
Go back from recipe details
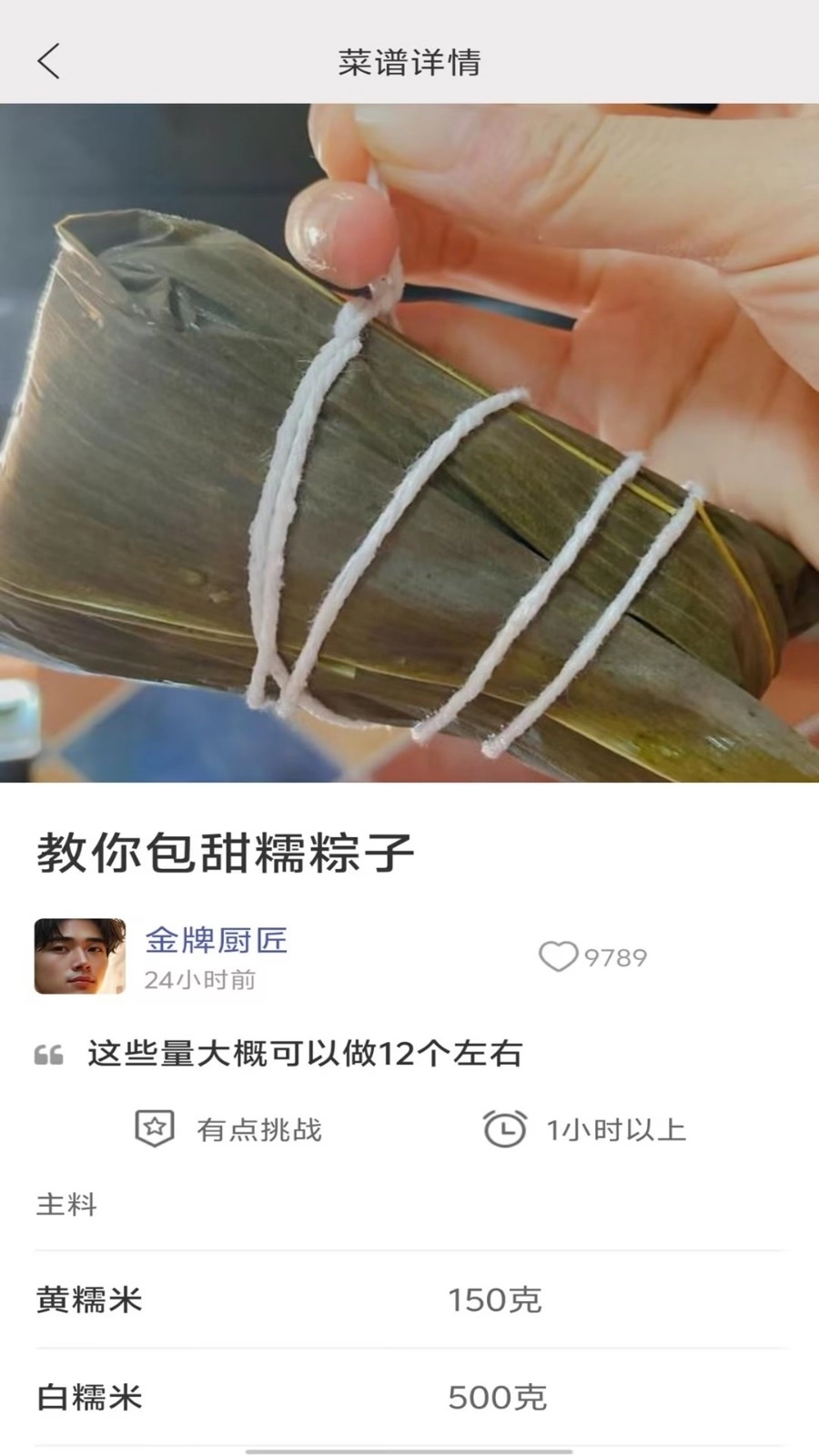(x=49, y=62)
